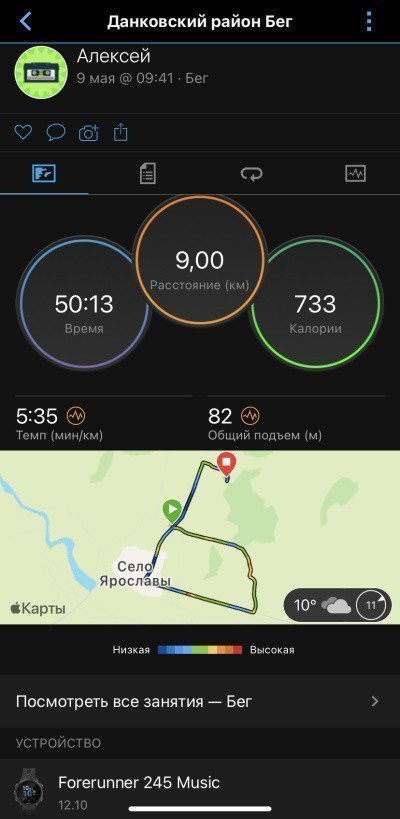Switch to the statistics details tab
This screenshot has height=819, width=400.
148,173
